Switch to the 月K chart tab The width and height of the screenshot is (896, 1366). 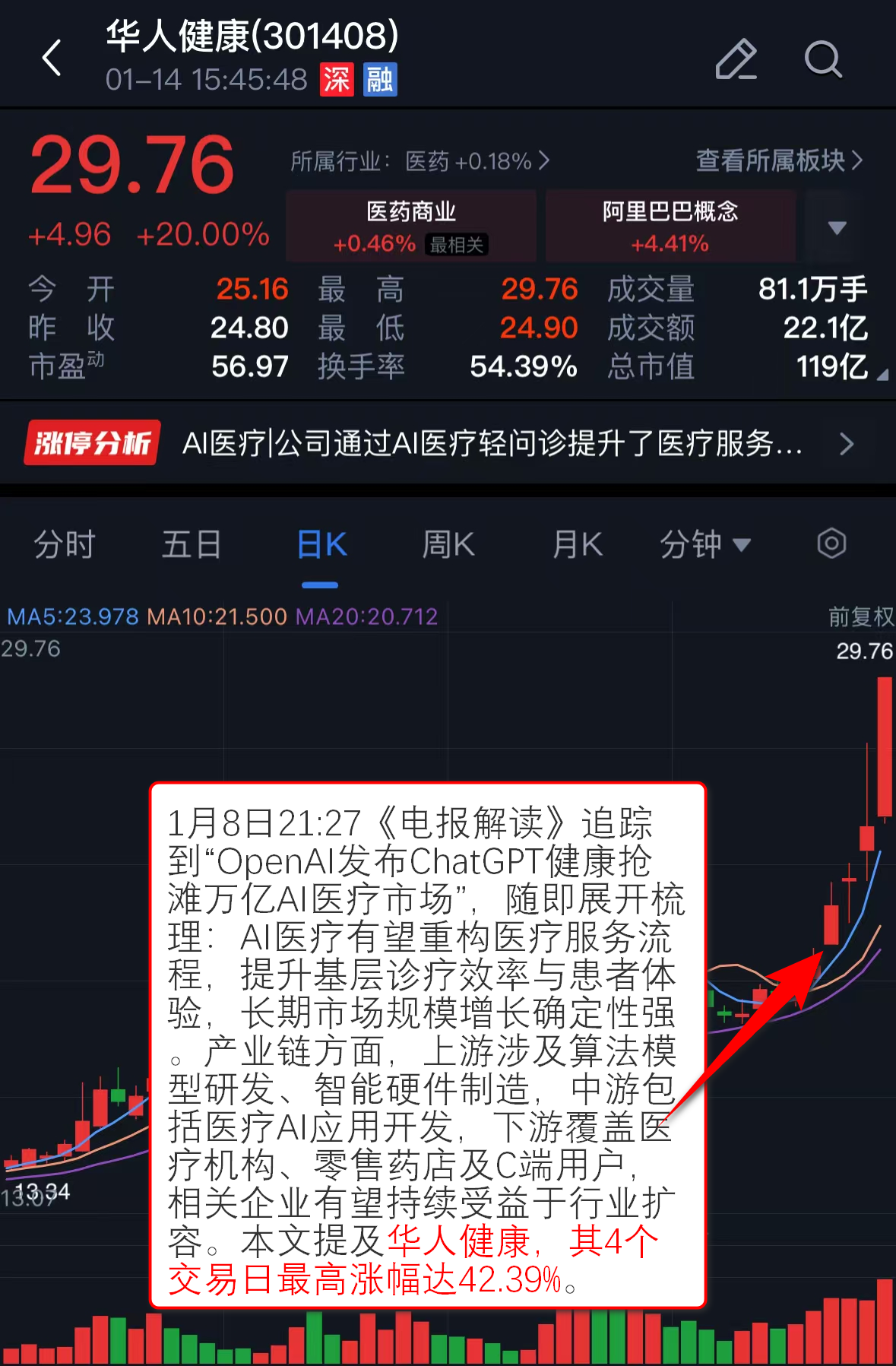[x=577, y=545]
